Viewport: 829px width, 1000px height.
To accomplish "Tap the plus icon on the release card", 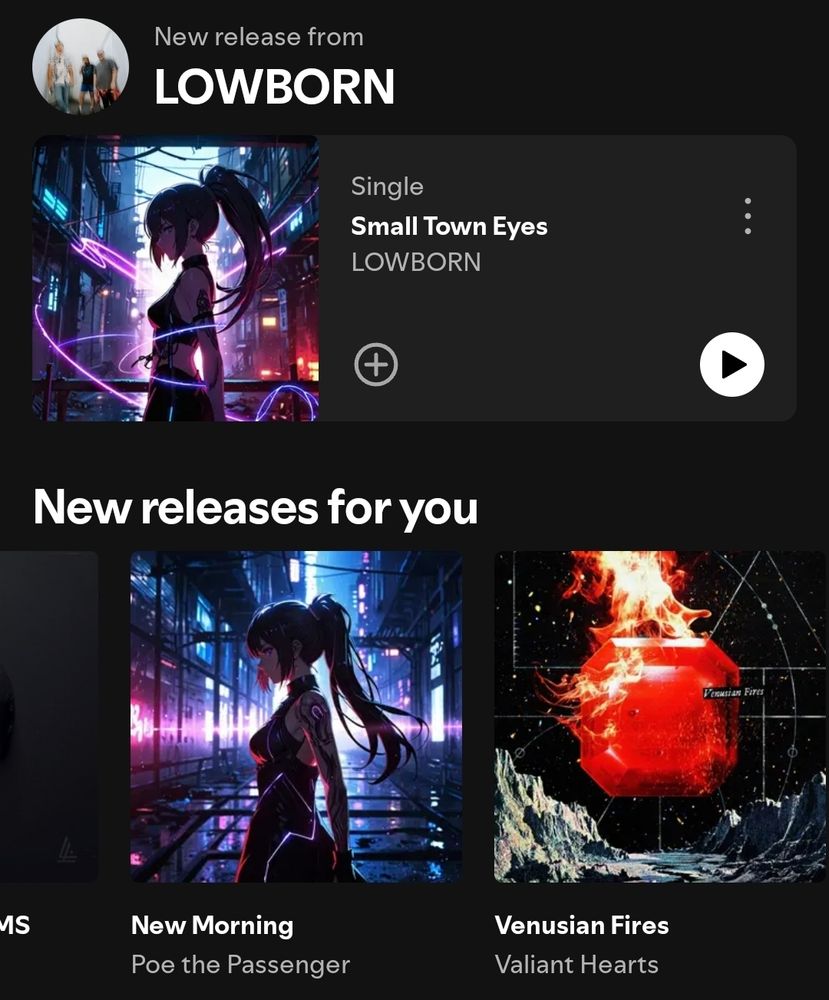I will pyautogui.click(x=375, y=363).
